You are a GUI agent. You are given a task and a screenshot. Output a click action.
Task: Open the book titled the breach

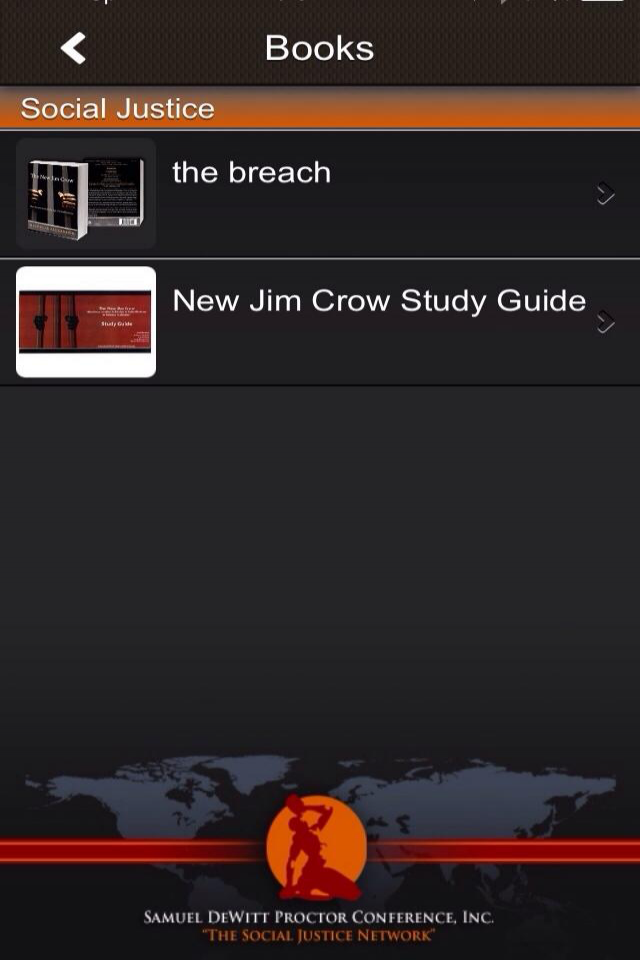[320, 193]
